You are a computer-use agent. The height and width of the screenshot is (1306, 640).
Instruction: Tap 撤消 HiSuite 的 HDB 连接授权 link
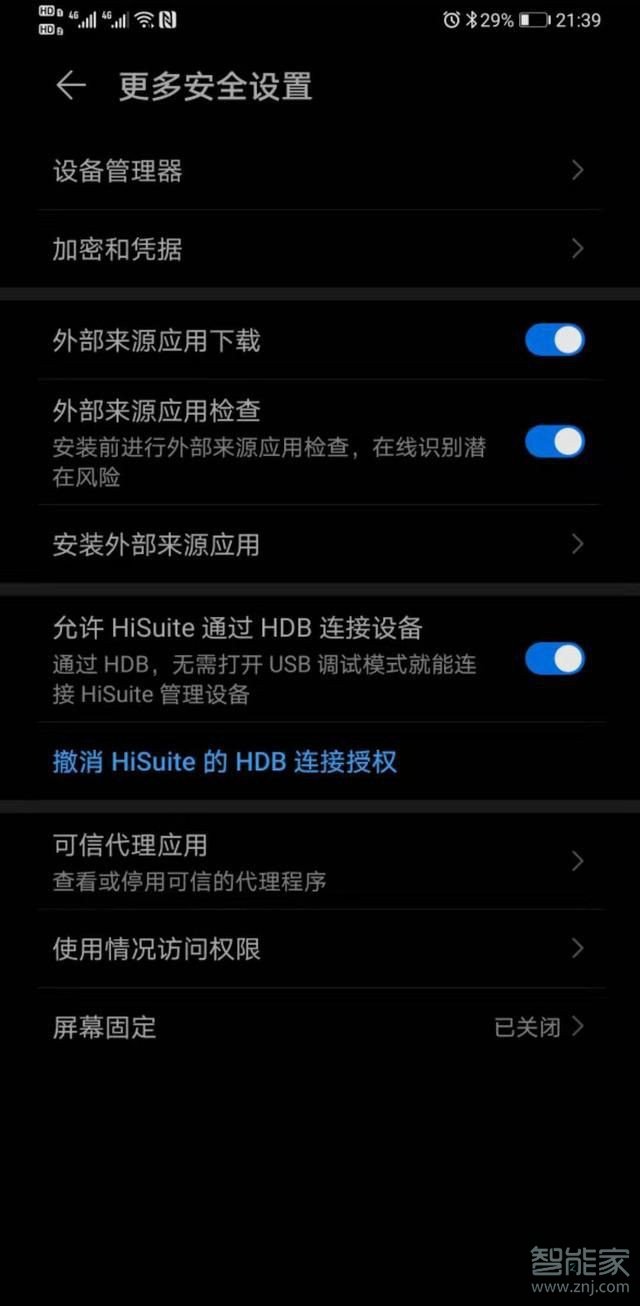pyautogui.click(x=225, y=762)
